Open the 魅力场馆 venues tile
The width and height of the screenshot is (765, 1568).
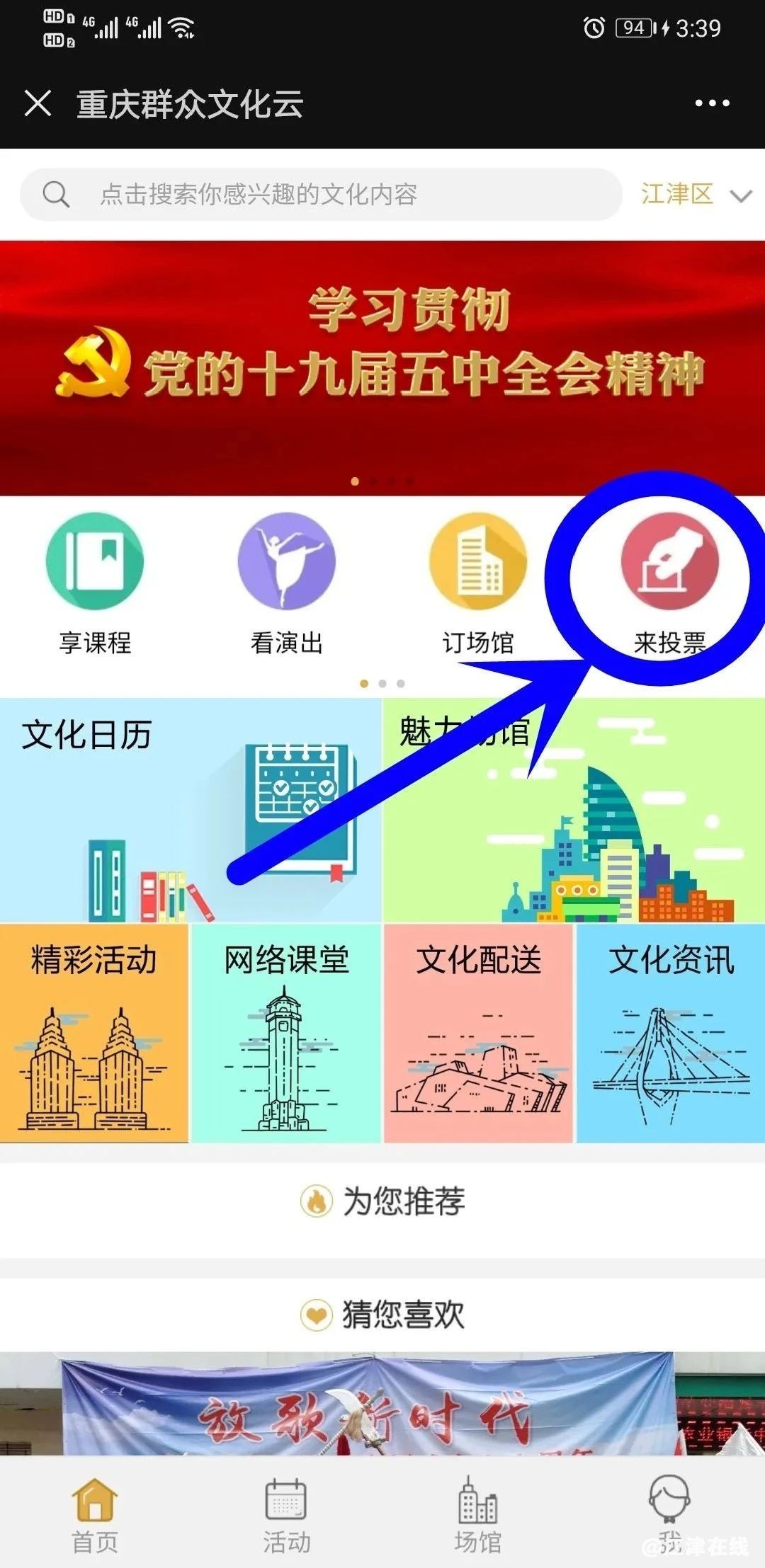click(x=574, y=810)
